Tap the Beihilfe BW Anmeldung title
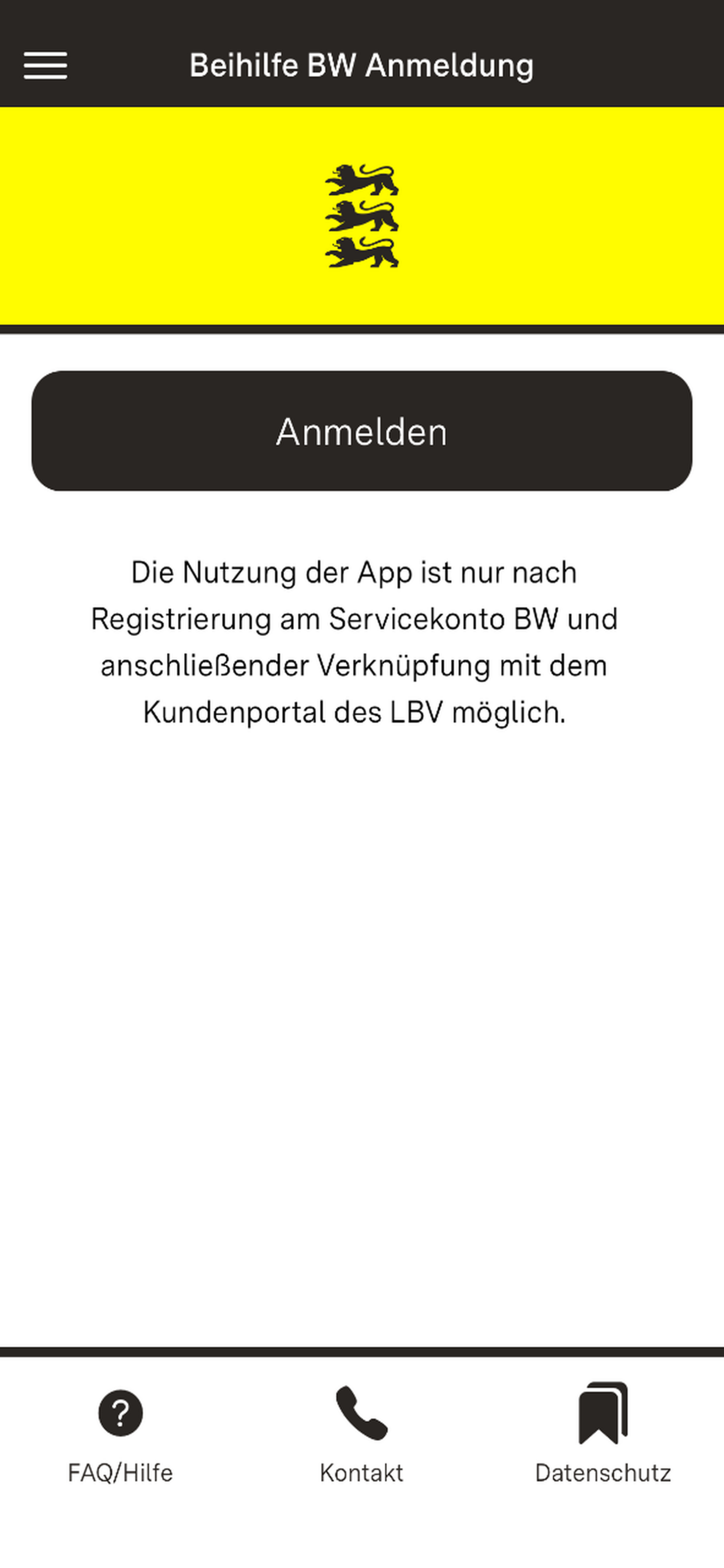Image resolution: width=724 pixels, height=1568 pixels. point(361,65)
